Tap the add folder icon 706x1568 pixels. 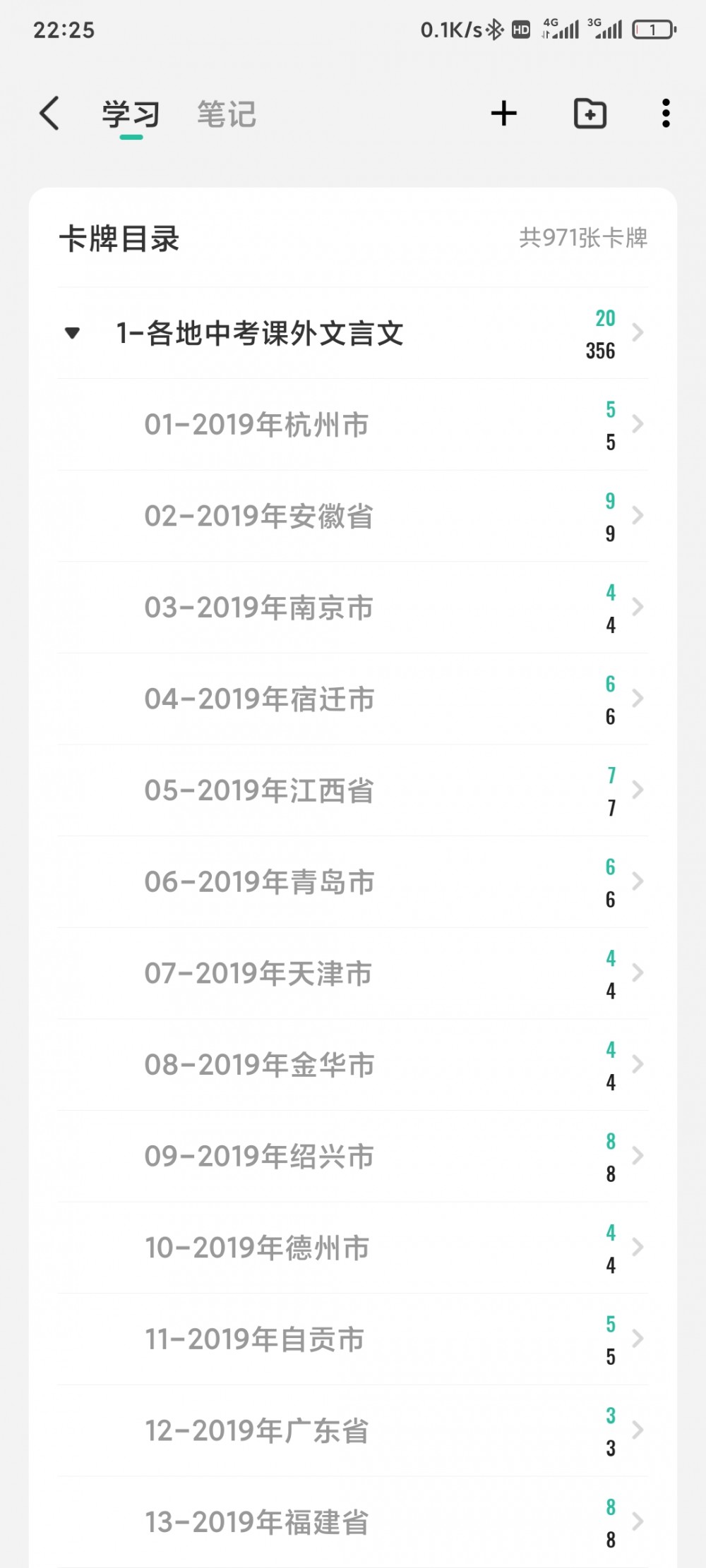[590, 114]
